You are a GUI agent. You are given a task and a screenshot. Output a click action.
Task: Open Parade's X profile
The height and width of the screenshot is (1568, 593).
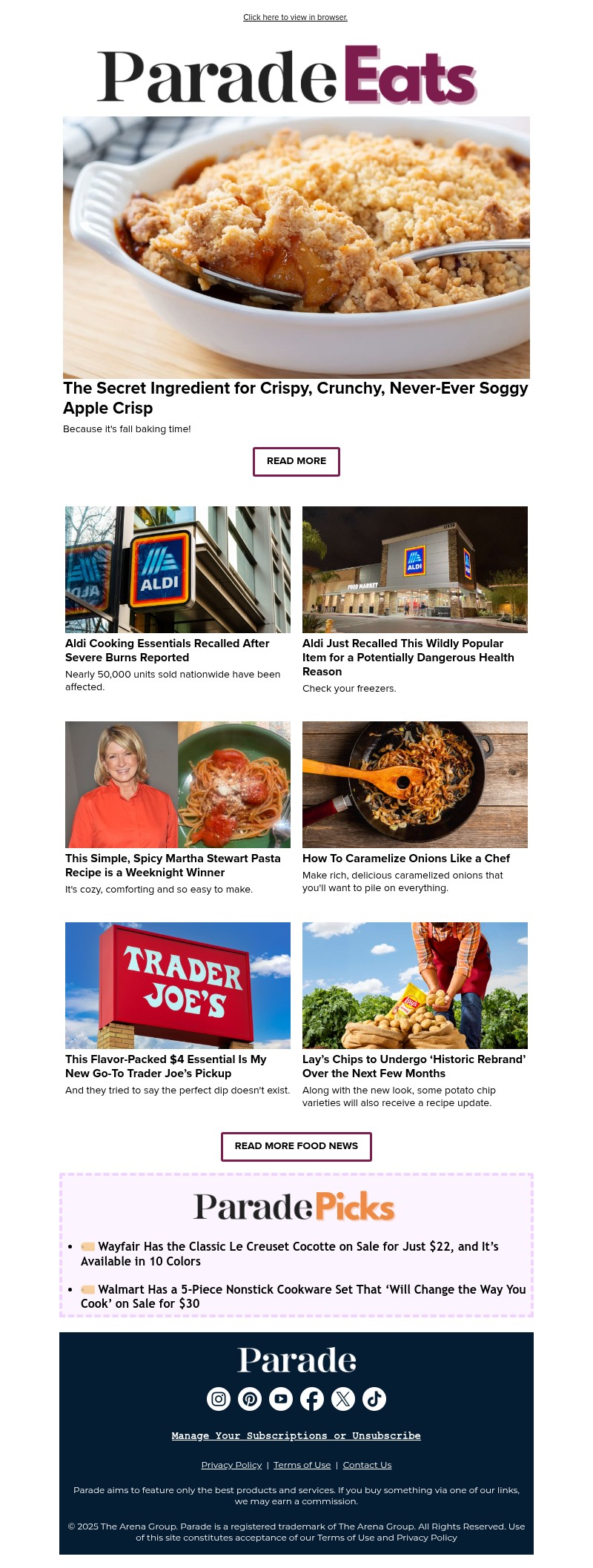pyautogui.click(x=343, y=1399)
